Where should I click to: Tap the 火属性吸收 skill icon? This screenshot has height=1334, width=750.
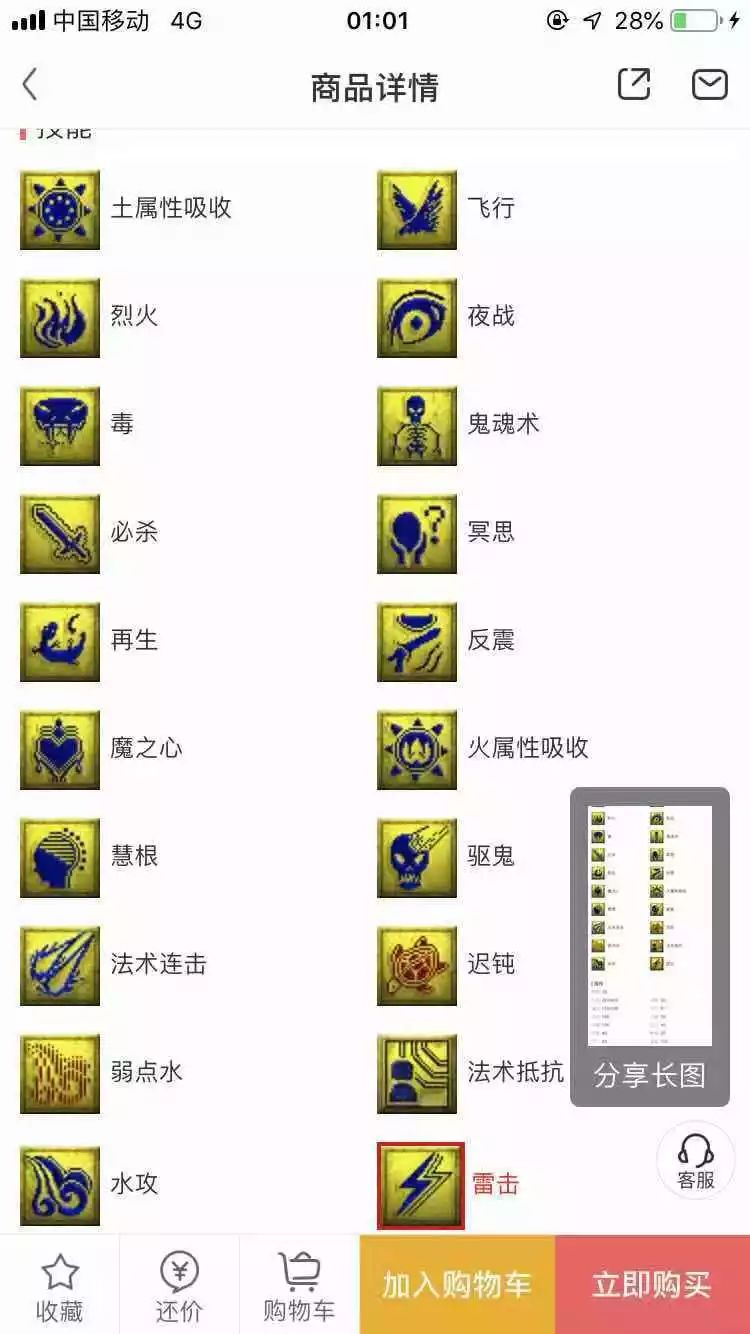[x=417, y=749]
